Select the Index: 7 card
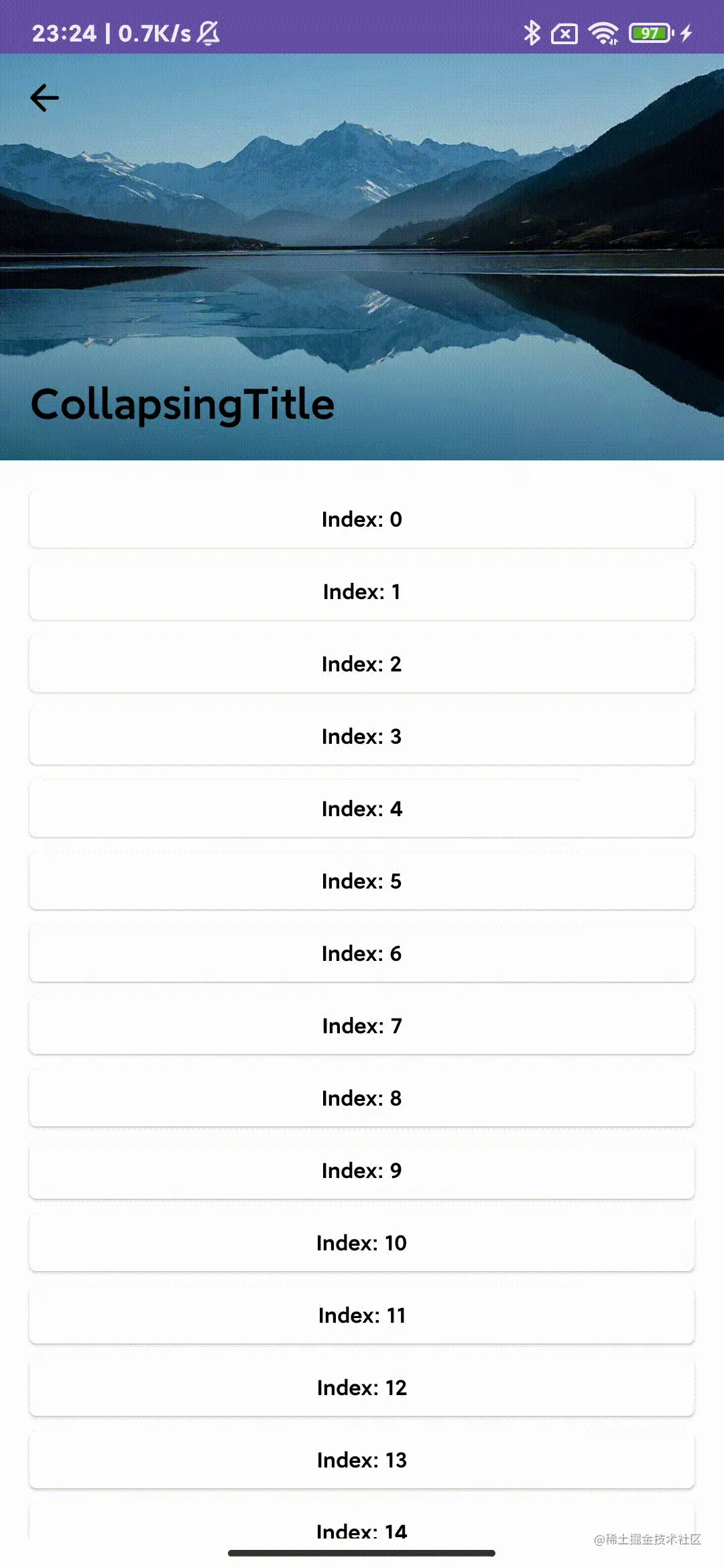The width and height of the screenshot is (724, 1568). pos(362,1026)
